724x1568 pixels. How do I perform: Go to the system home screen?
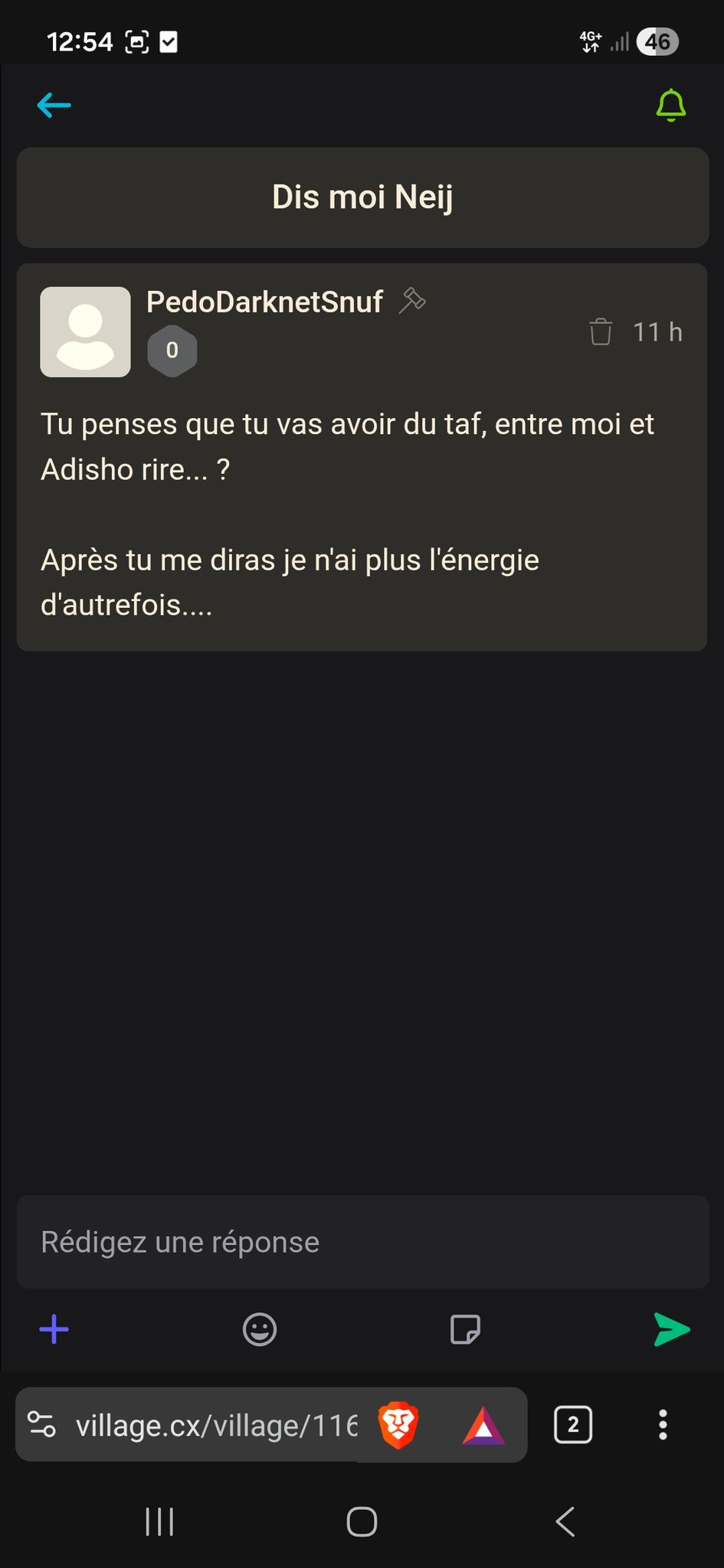point(362,1521)
